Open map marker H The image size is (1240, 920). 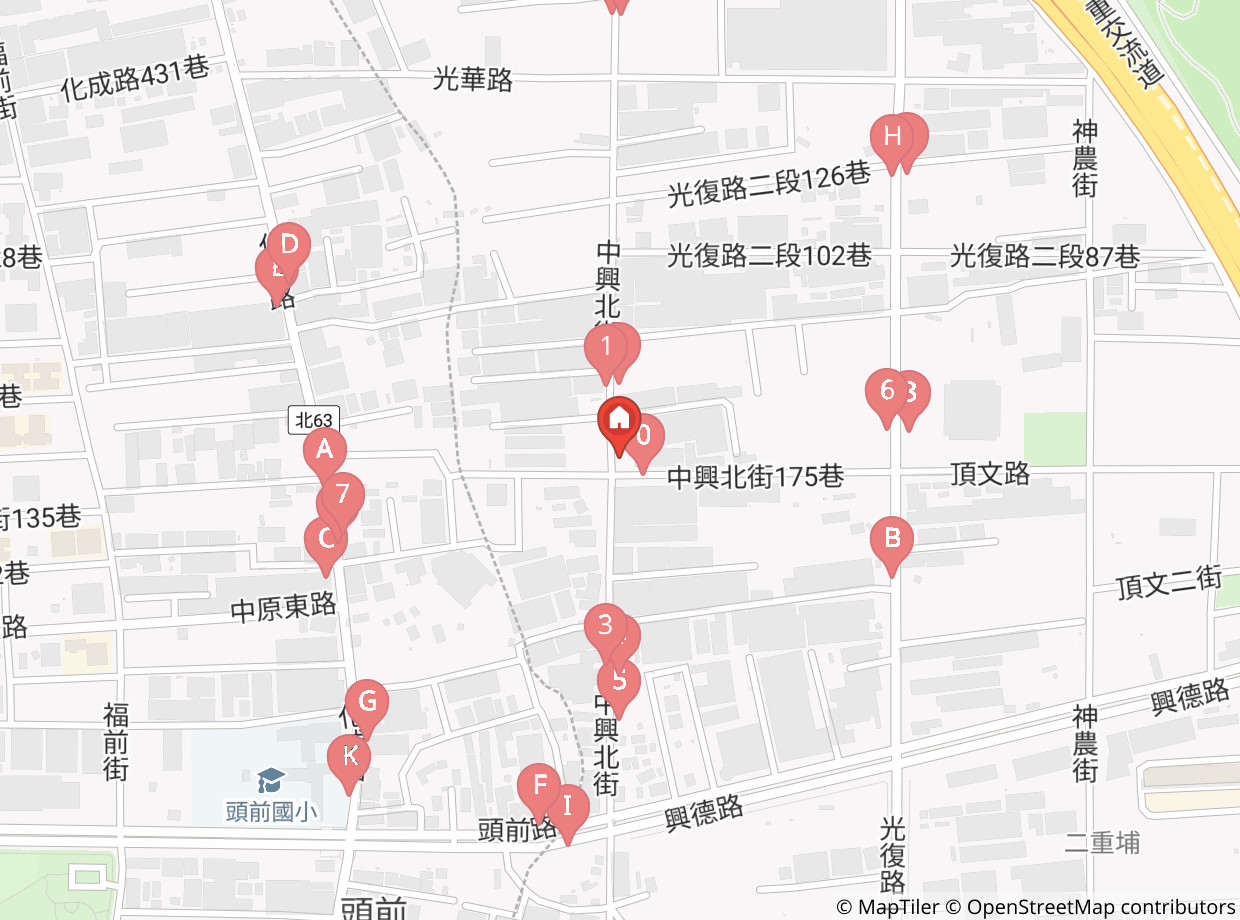[x=891, y=135]
